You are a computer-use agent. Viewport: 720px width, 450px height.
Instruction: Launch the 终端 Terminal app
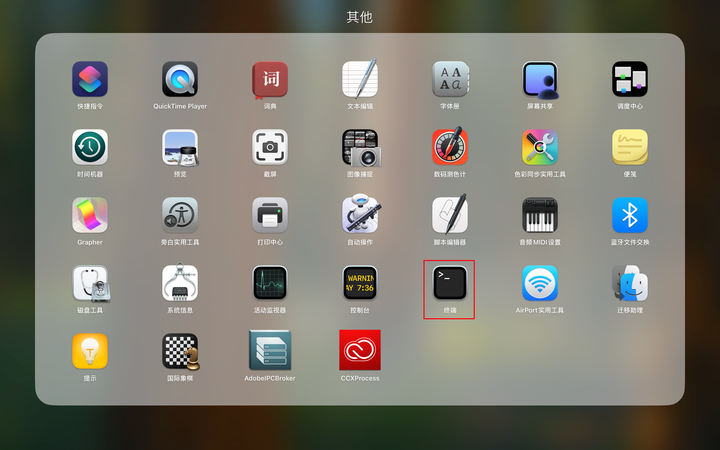click(450, 283)
